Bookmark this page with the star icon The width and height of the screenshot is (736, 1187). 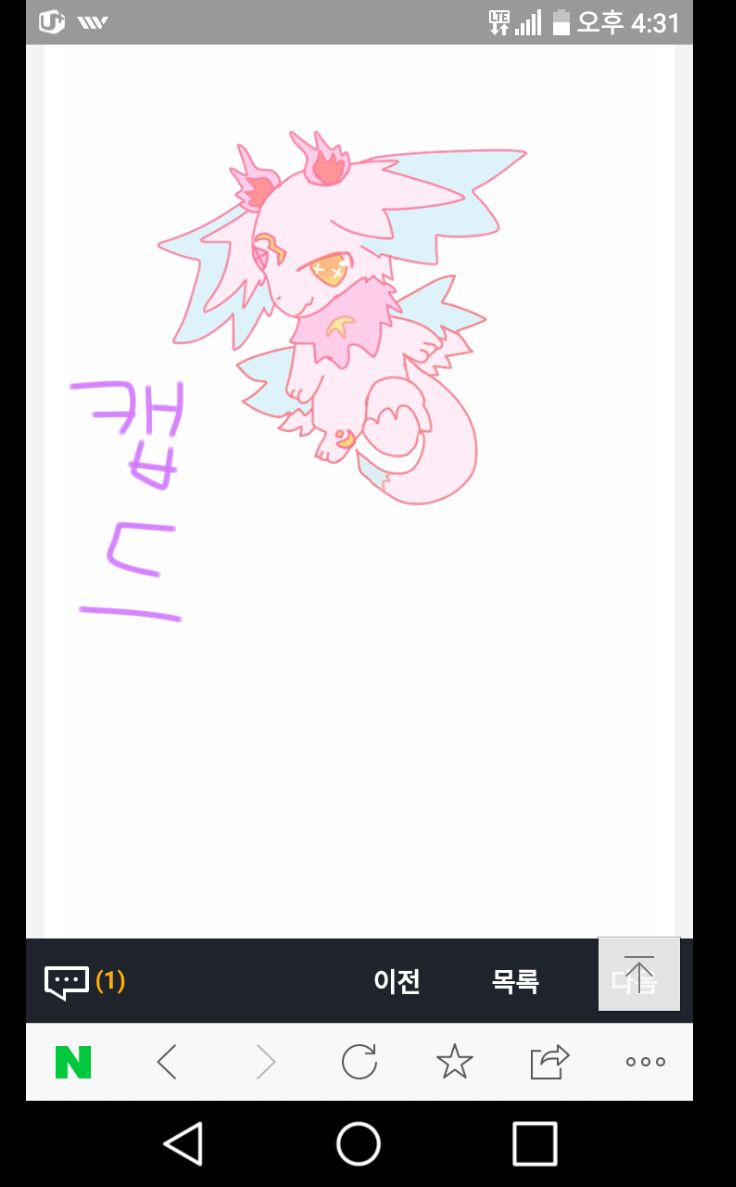[x=455, y=1062]
